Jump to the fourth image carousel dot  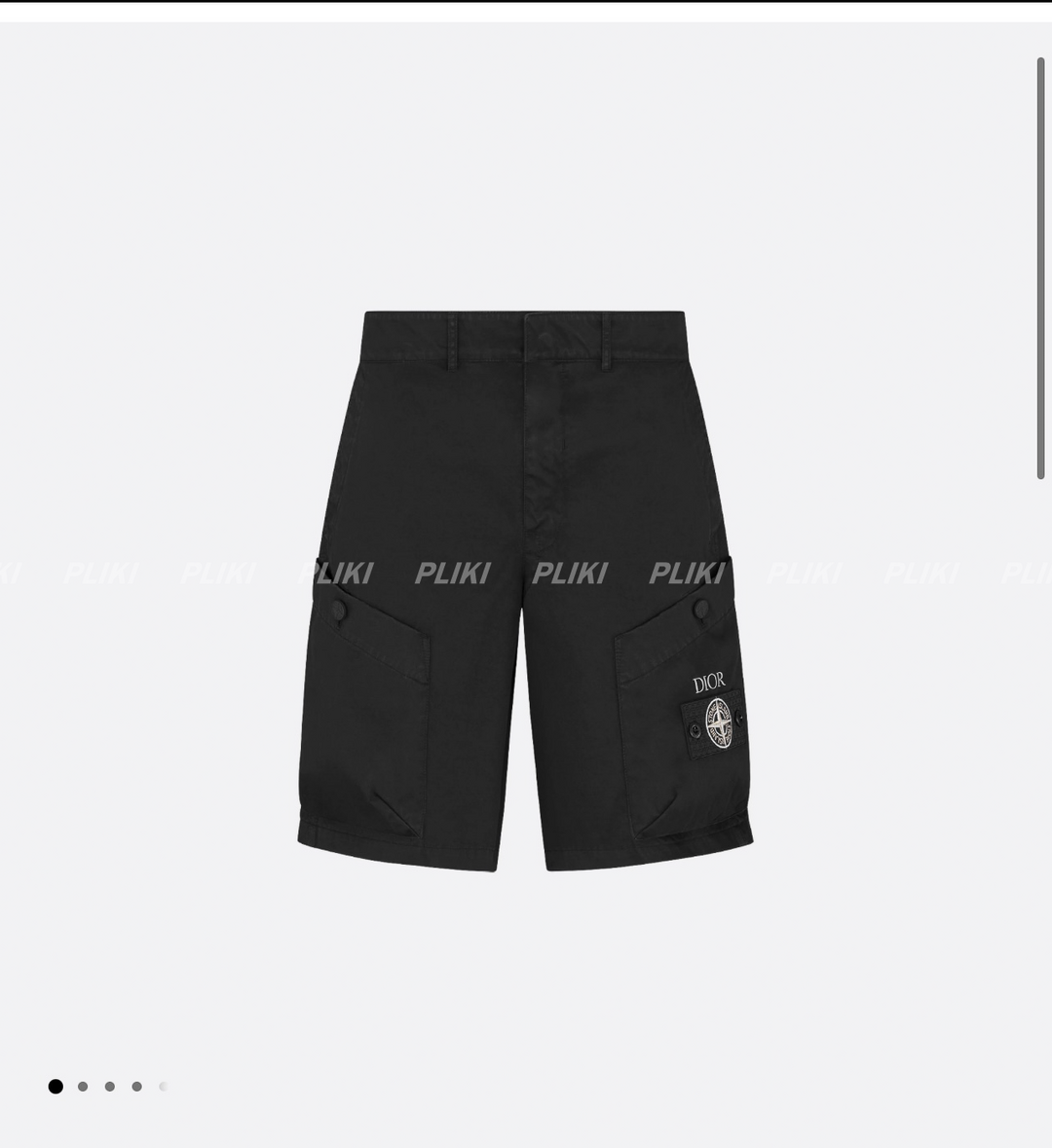137,1087
